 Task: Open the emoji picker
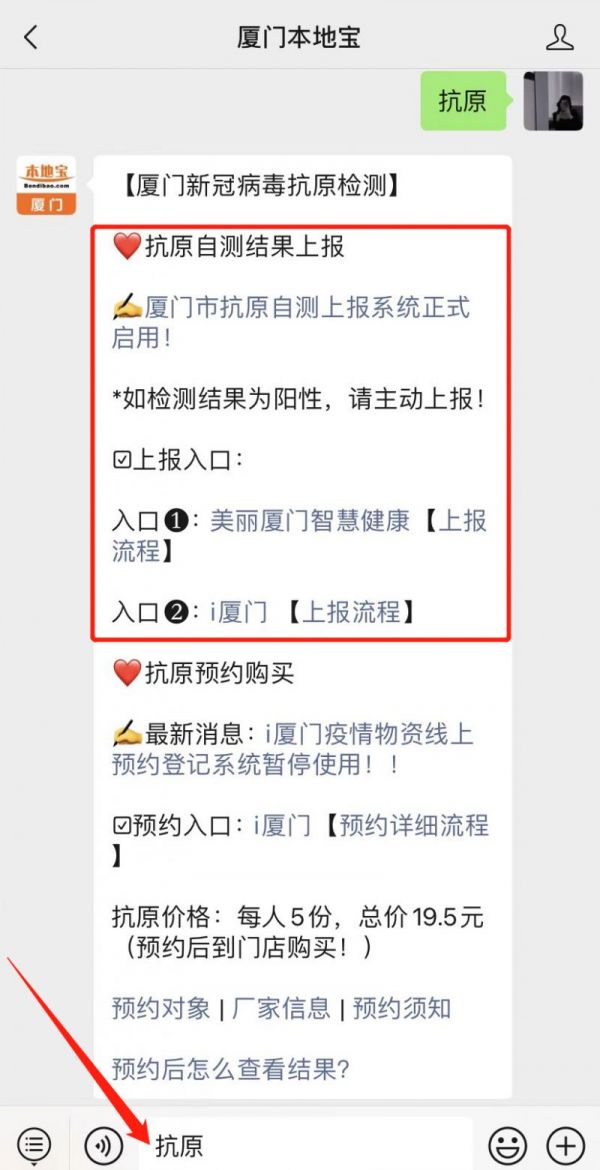click(507, 1144)
